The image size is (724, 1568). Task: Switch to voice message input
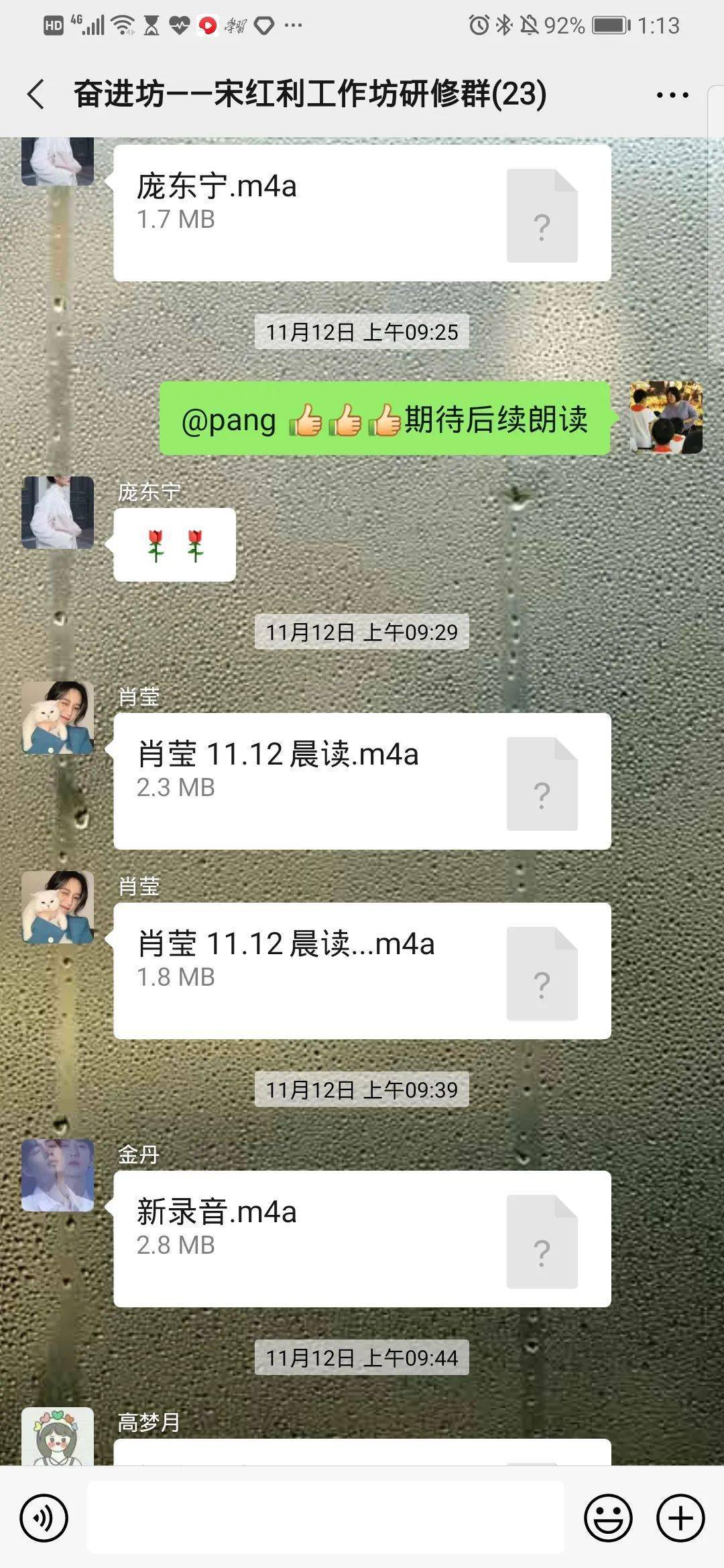pyautogui.click(x=44, y=1518)
